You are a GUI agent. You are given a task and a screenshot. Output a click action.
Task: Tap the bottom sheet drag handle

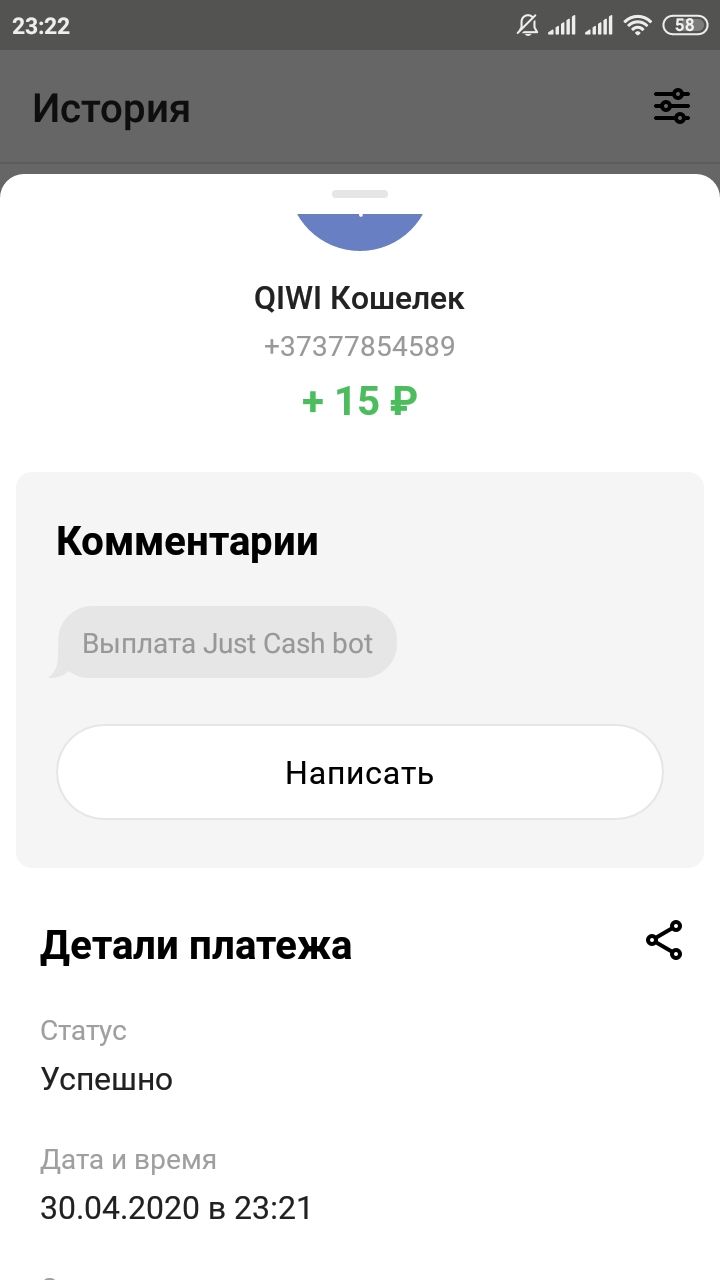click(360, 194)
